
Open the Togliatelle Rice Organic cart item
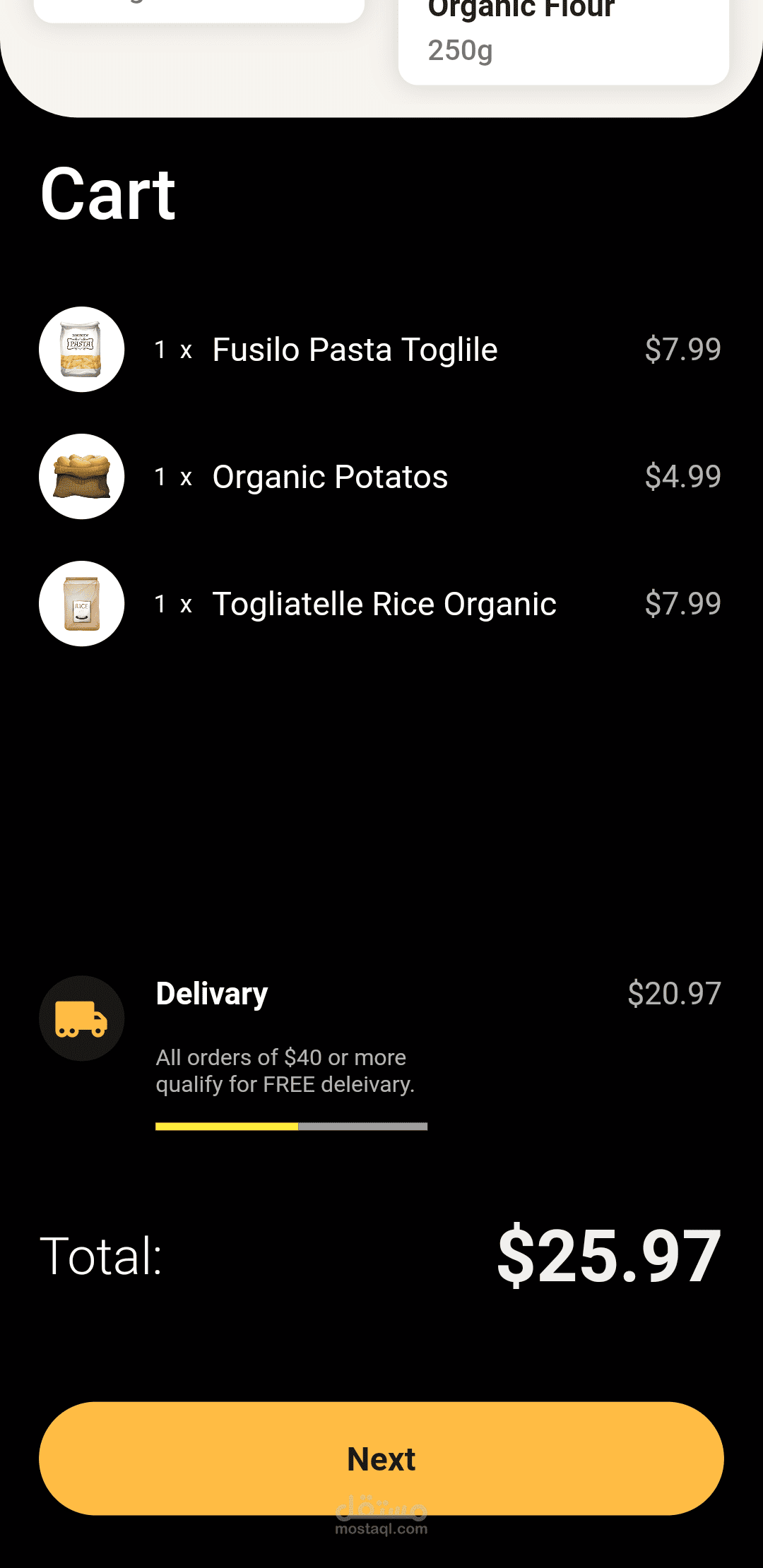(384, 604)
